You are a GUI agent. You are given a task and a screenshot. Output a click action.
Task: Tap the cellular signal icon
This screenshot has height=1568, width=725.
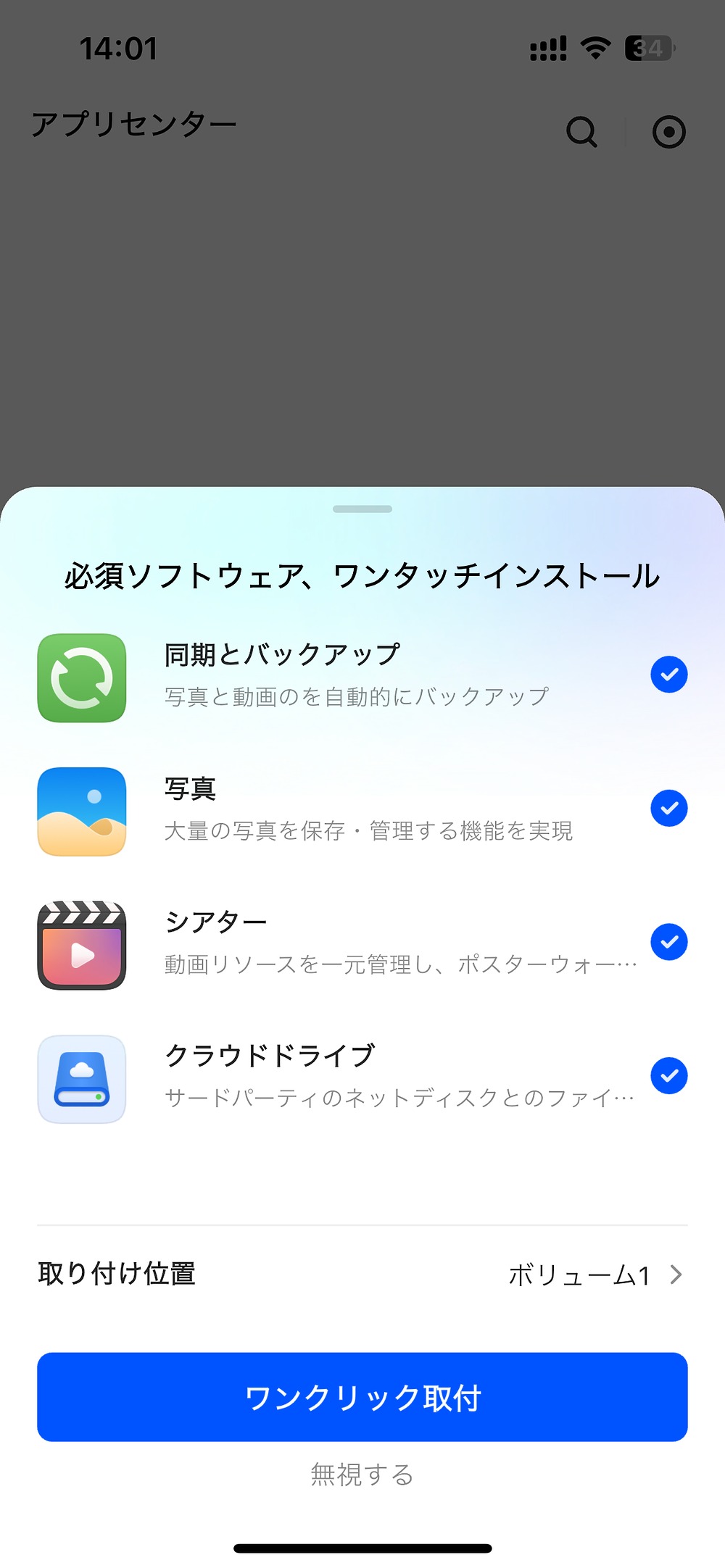click(547, 48)
